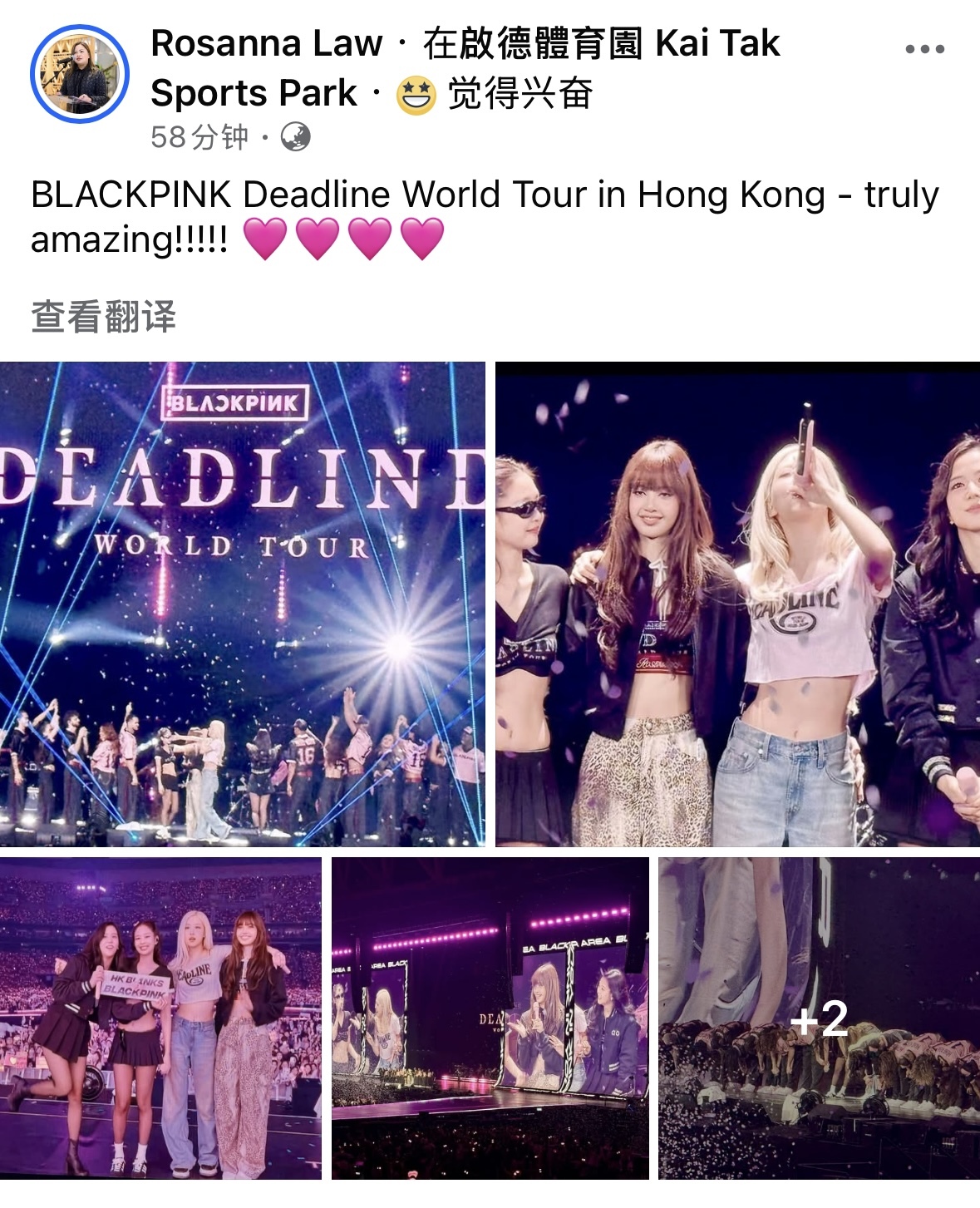View the +2 more photos tile
Screen dimensions: 980x1208
819,1018
